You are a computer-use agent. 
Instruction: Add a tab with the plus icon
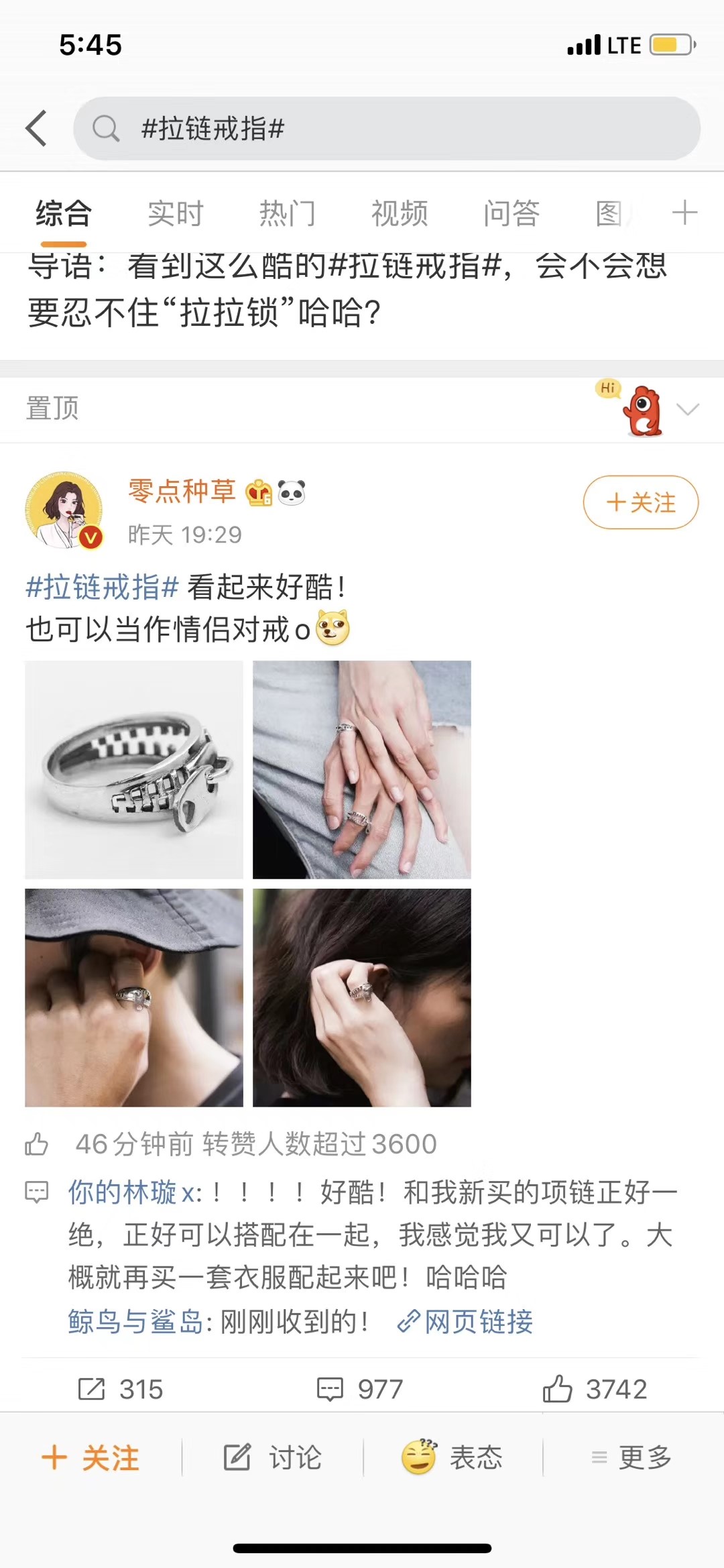point(684,213)
